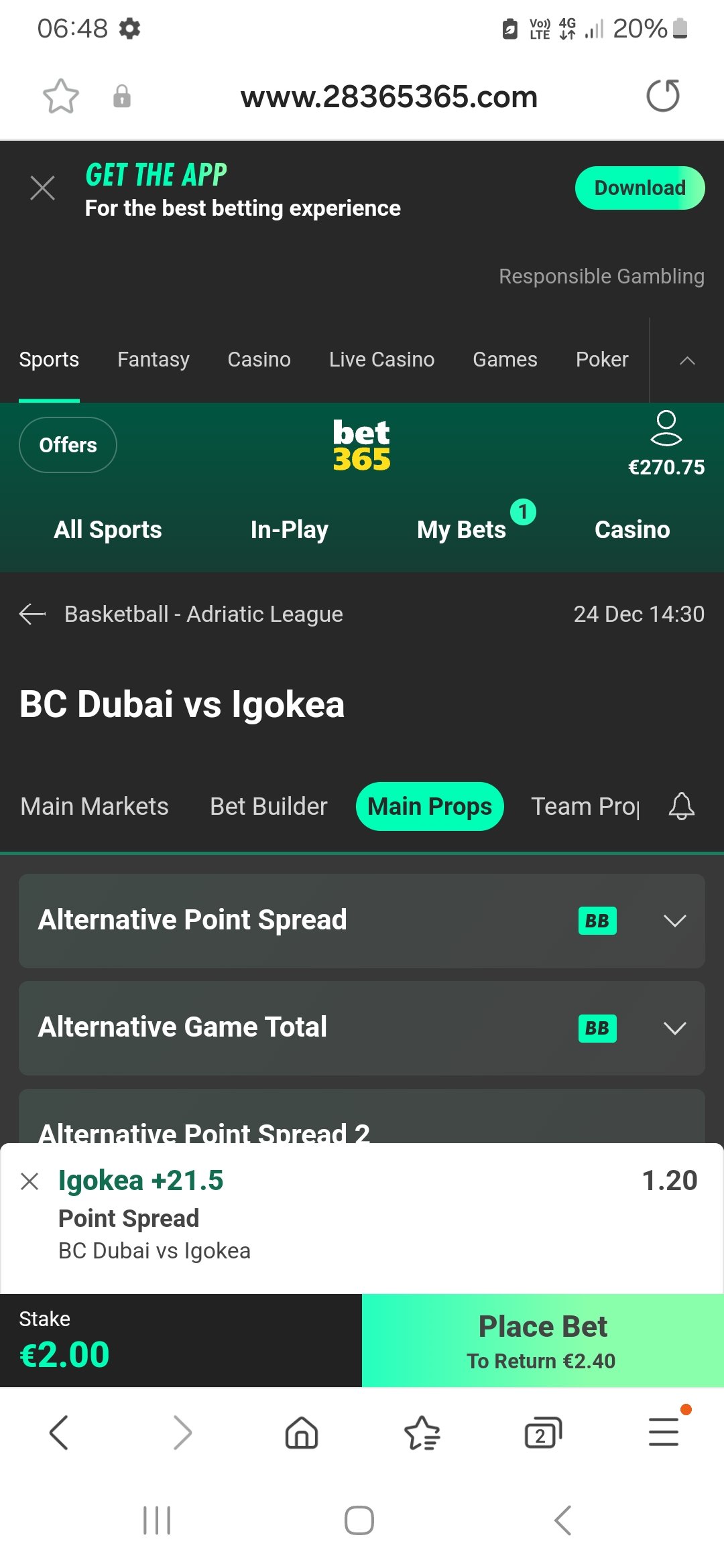Screen dimensions: 724x1568
Task: Edit the €2.00 stake amount
Action: point(65,1354)
